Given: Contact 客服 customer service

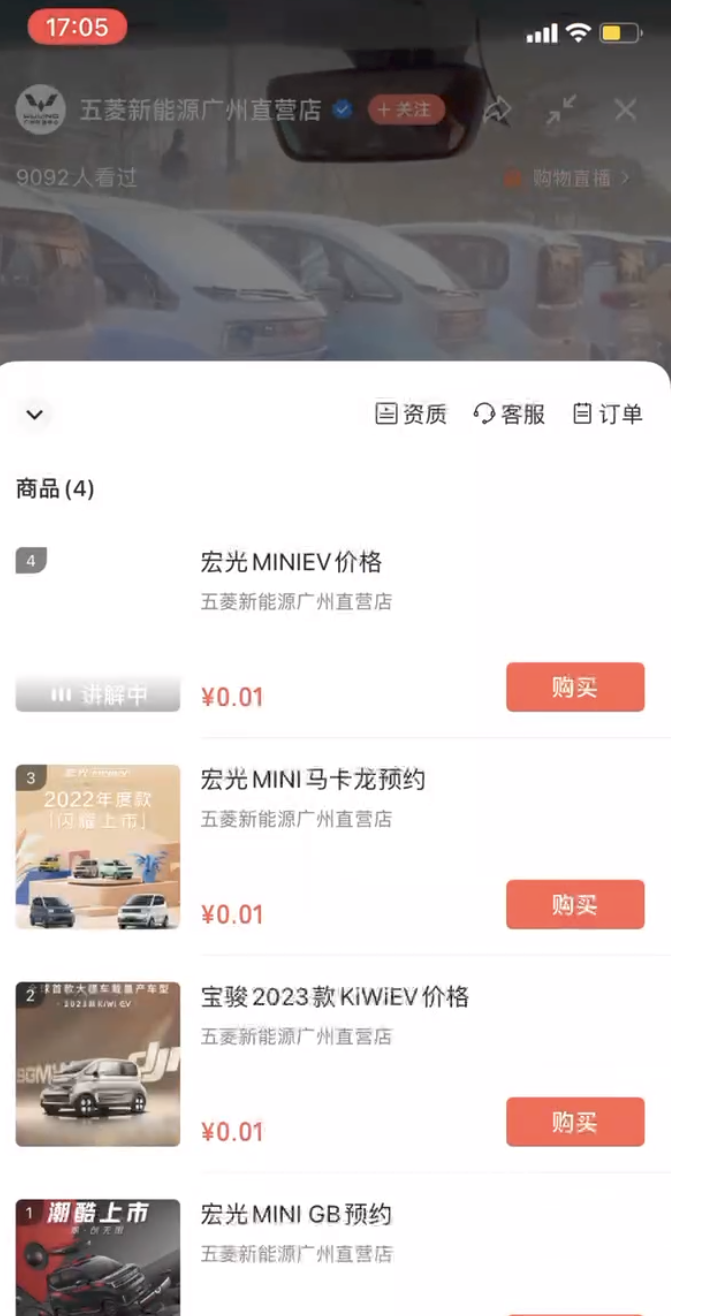Looking at the screenshot, I should tap(509, 414).
